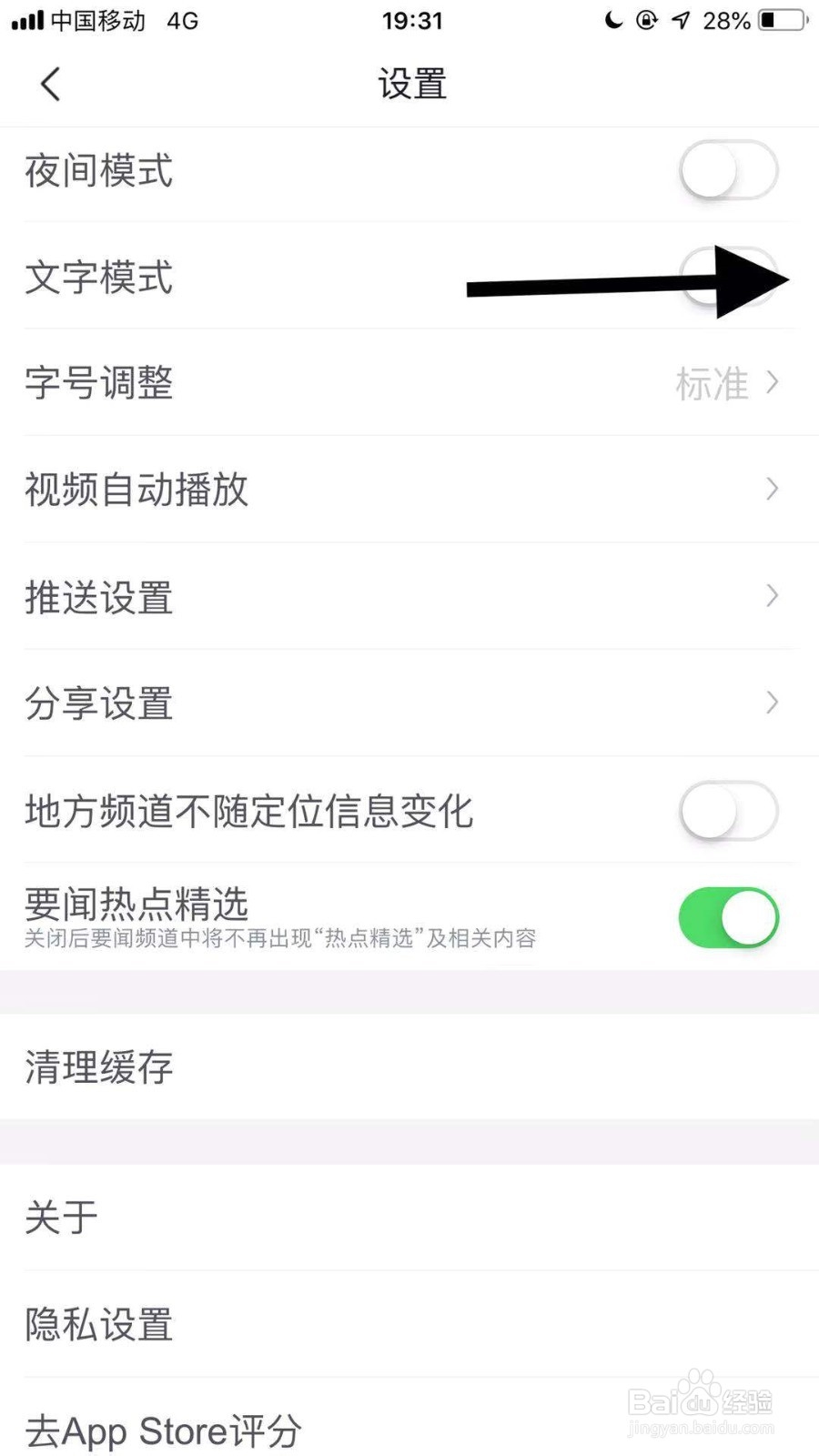Open the 推送设置 submenu

click(409, 597)
